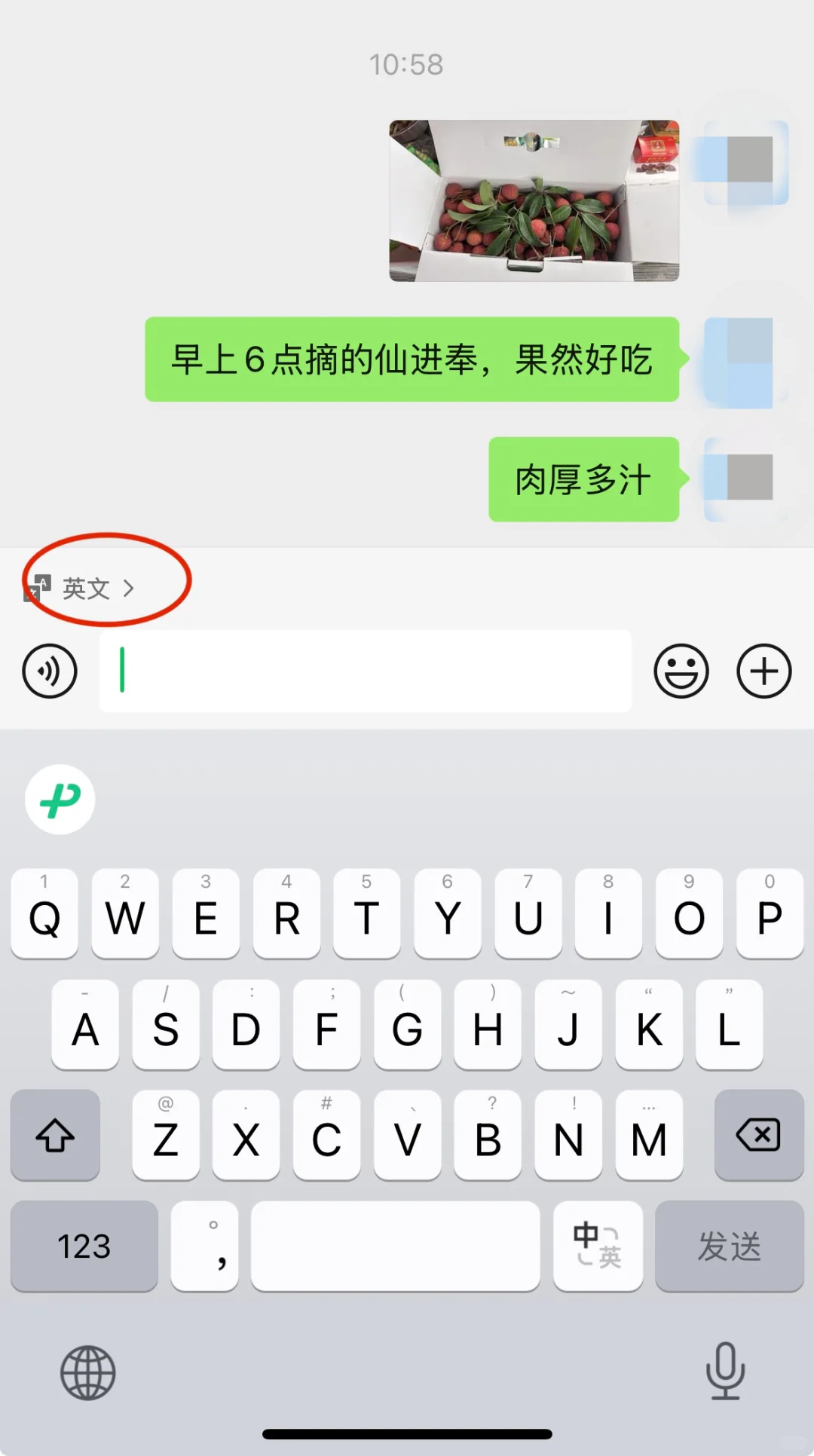The image size is (814, 1456).
Task: Tap the 发送 send button
Action: tap(728, 1246)
